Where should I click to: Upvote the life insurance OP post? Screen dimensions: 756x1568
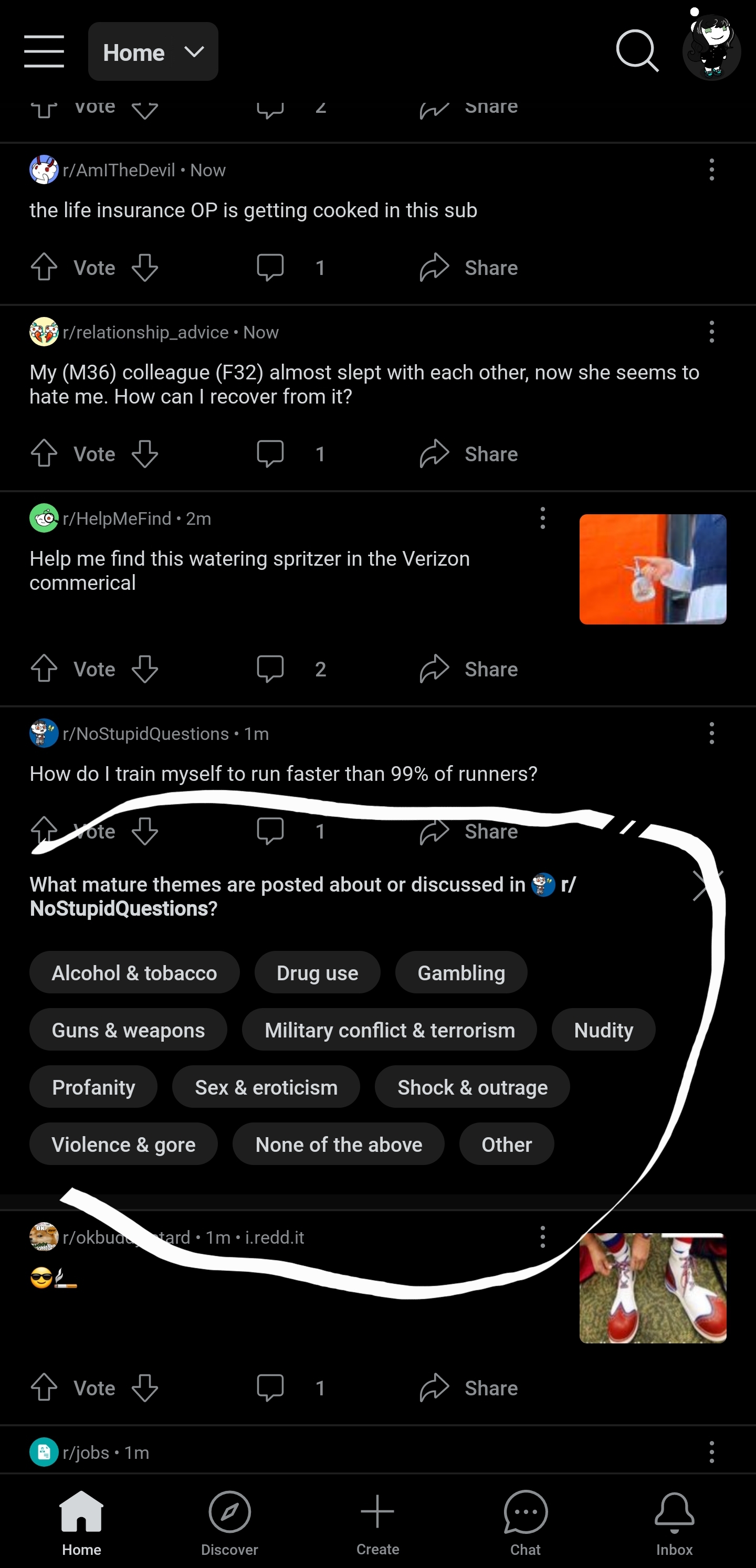(x=44, y=267)
